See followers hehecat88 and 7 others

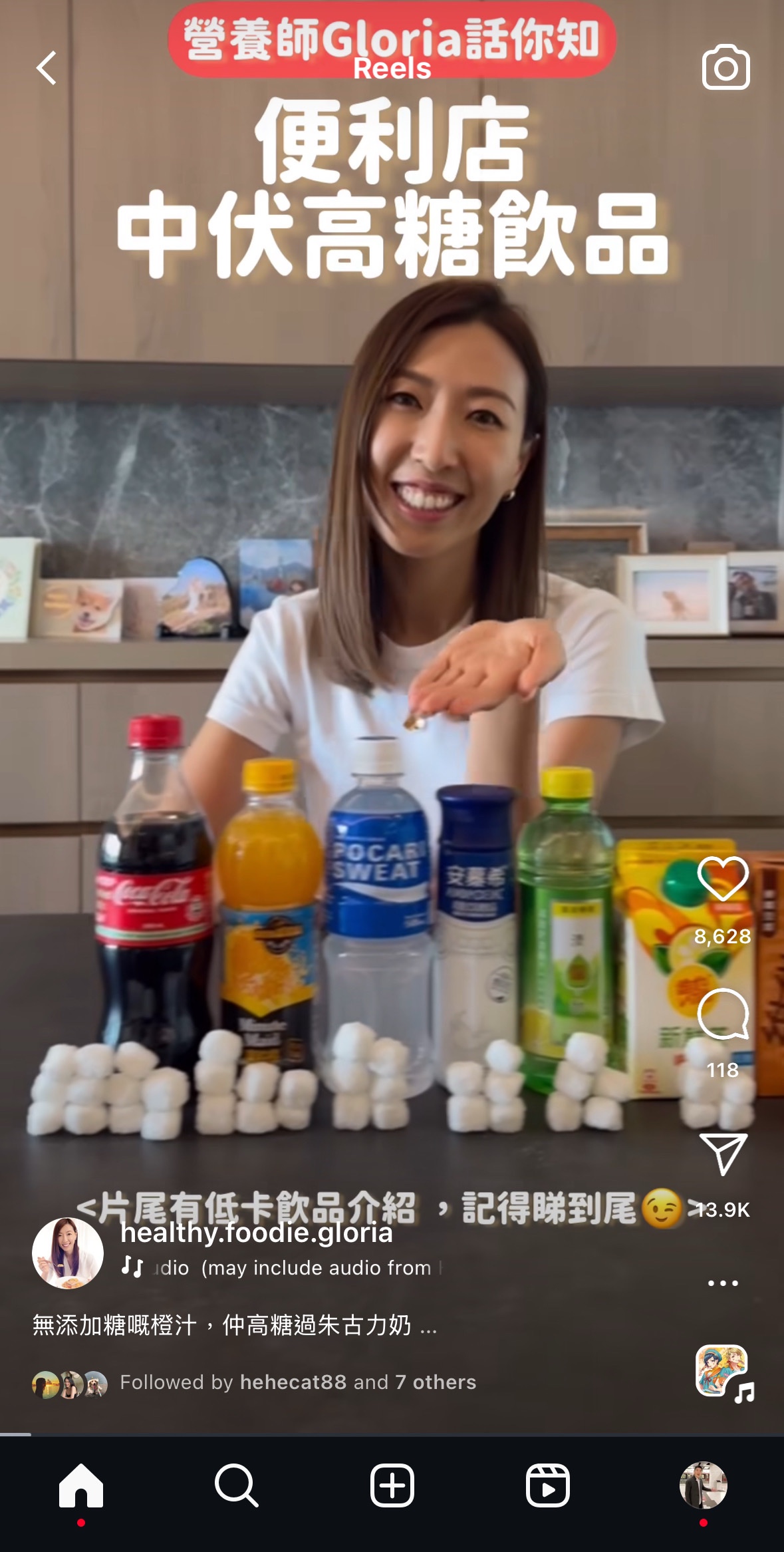pyautogui.click(x=297, y=1382)
